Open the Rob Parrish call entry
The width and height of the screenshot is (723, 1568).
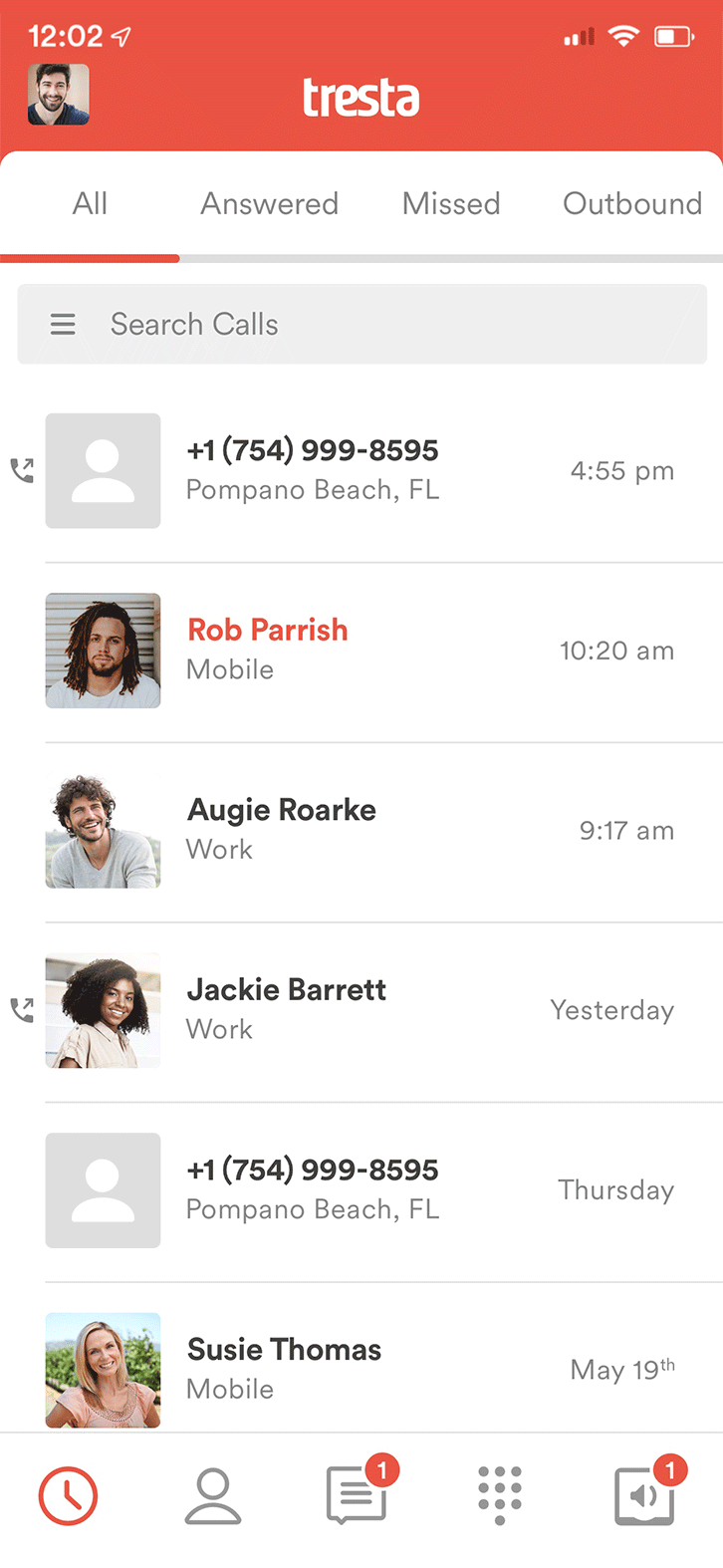[x=378, y=651]
